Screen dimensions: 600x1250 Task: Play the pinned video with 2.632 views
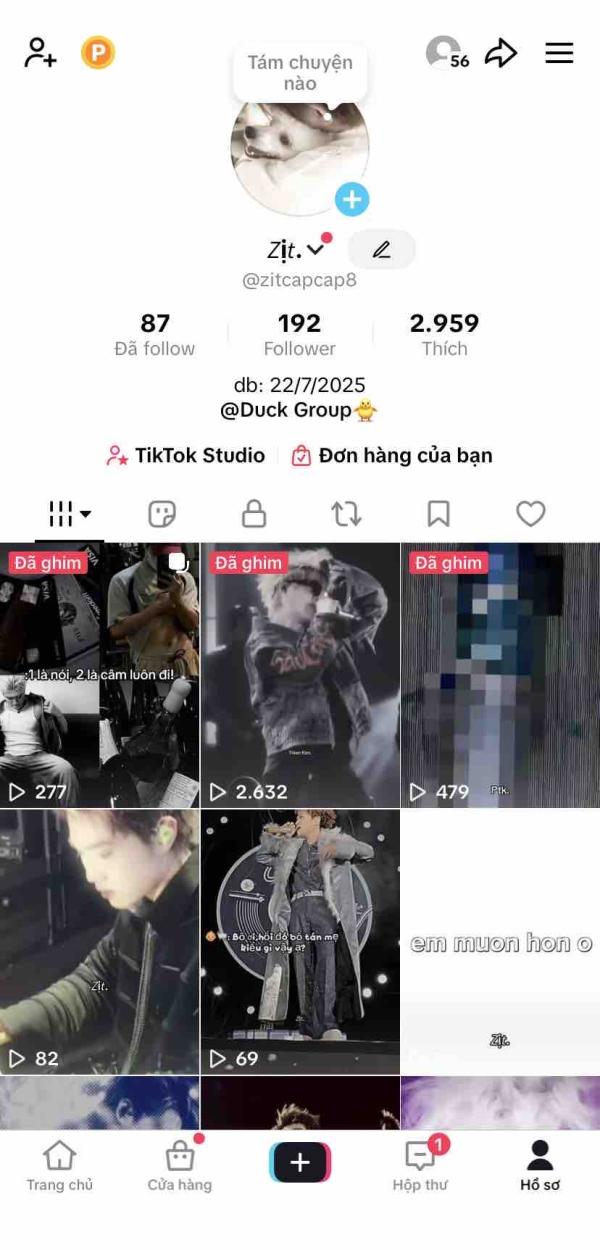click(x=300, y=675)
